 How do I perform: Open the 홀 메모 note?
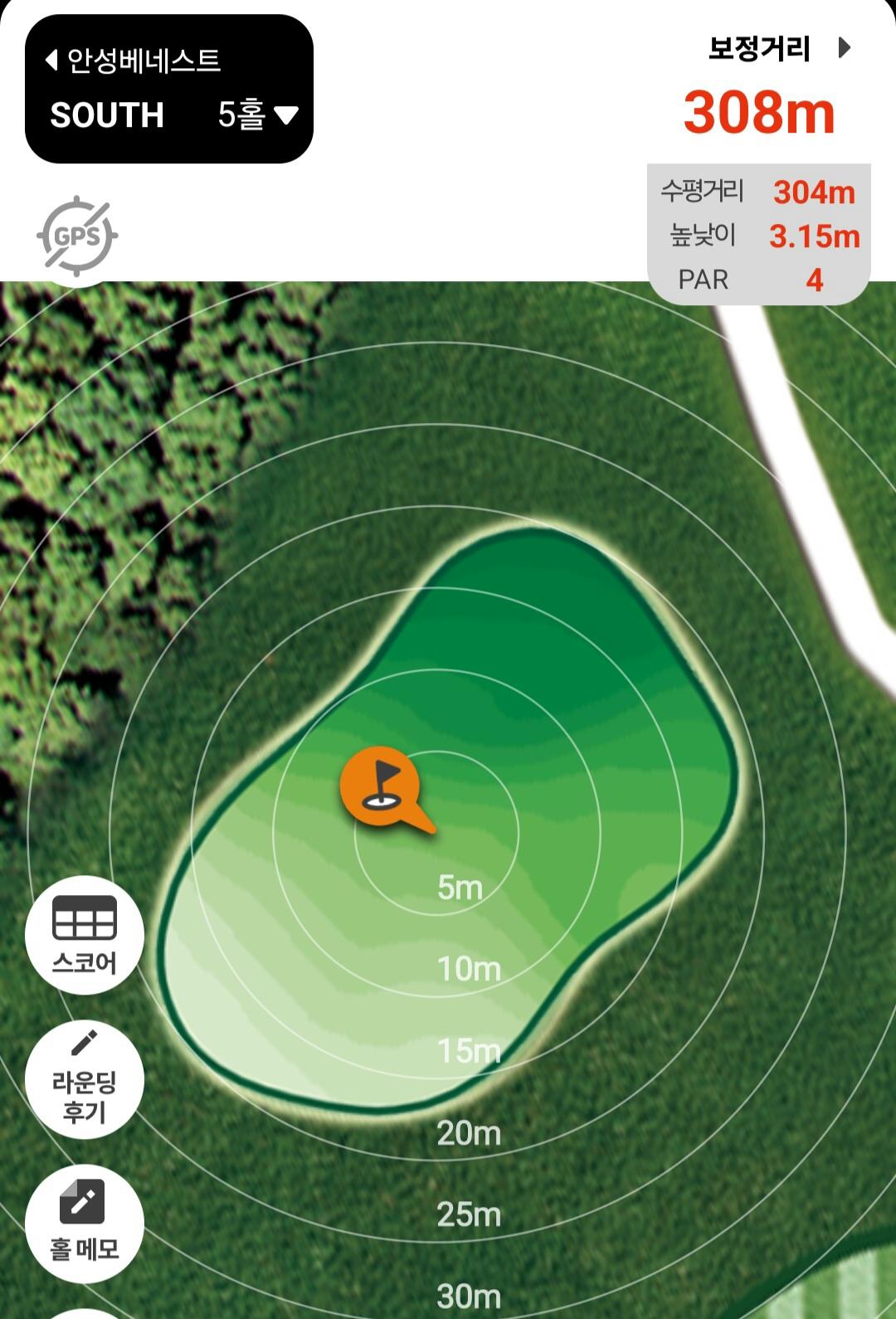tap(85, 1224)
